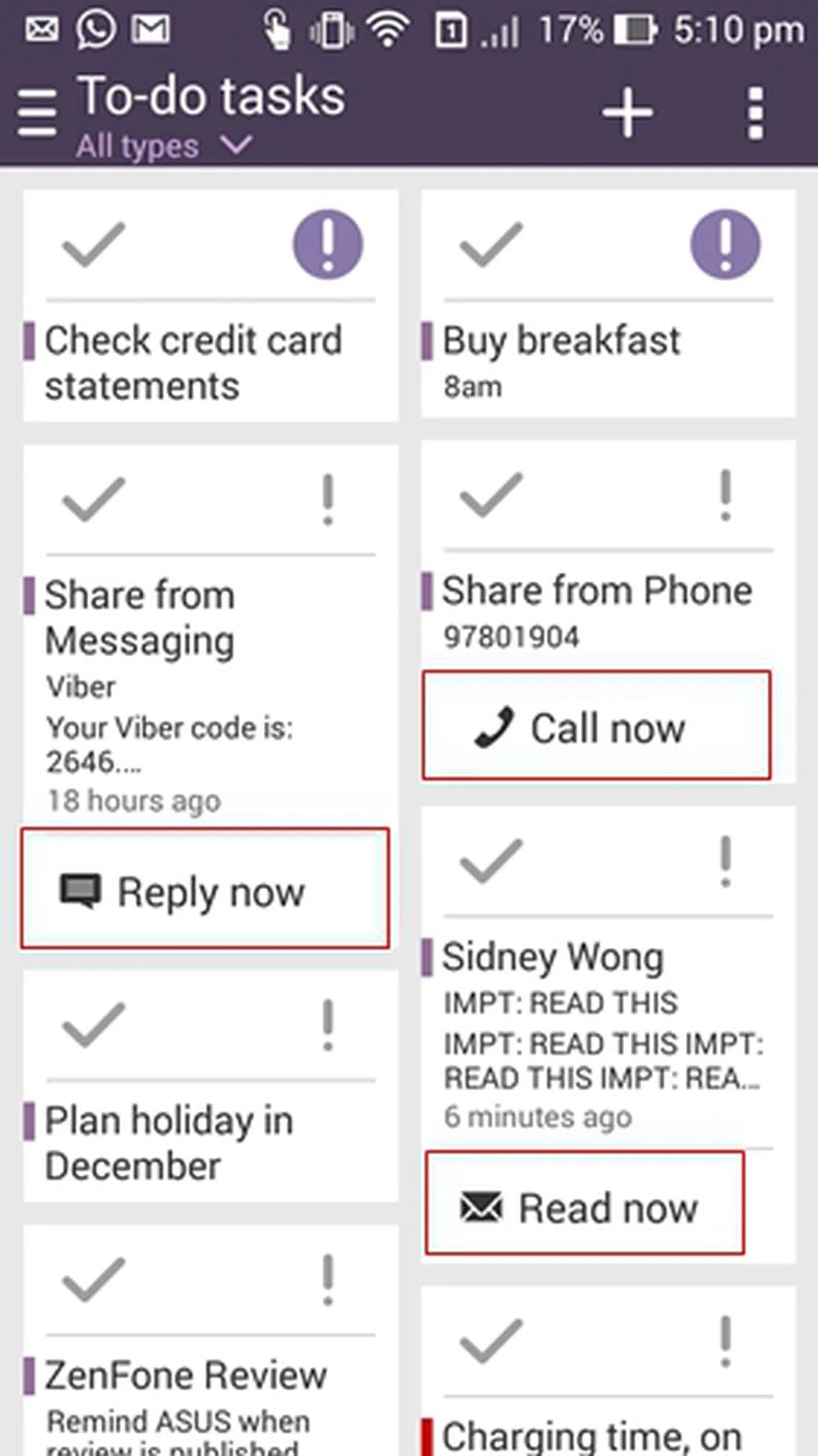The image size is (818, 1456).
Task: Complete the Share from Messaging task
Action: pos(93,499)
